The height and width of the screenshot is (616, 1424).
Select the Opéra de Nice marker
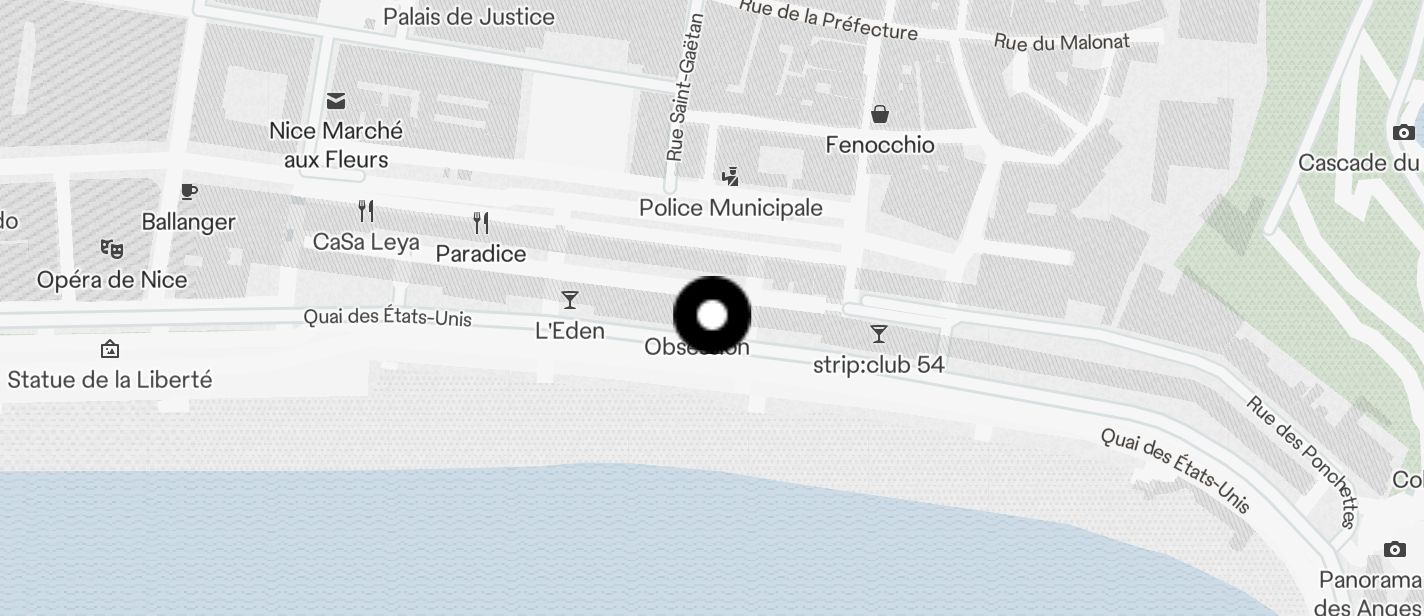point(112,248)
